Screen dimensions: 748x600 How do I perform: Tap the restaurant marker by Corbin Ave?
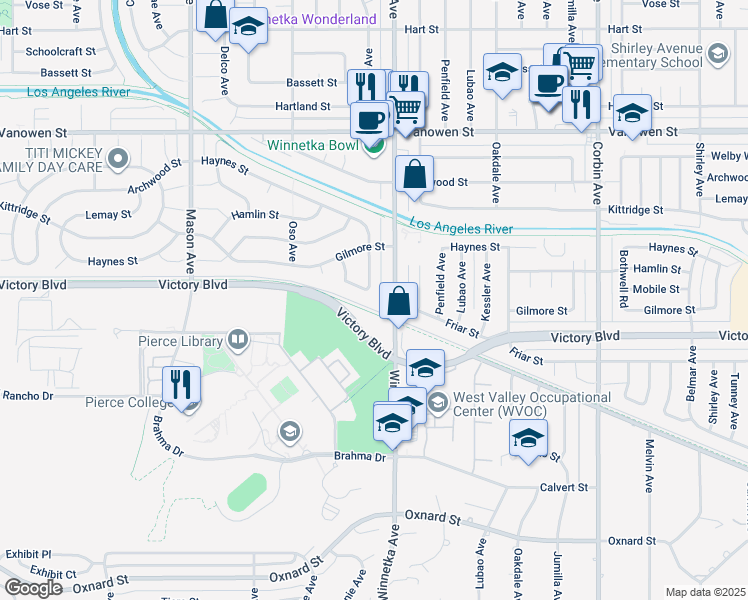pyautogui.click(x=581, y=105)
